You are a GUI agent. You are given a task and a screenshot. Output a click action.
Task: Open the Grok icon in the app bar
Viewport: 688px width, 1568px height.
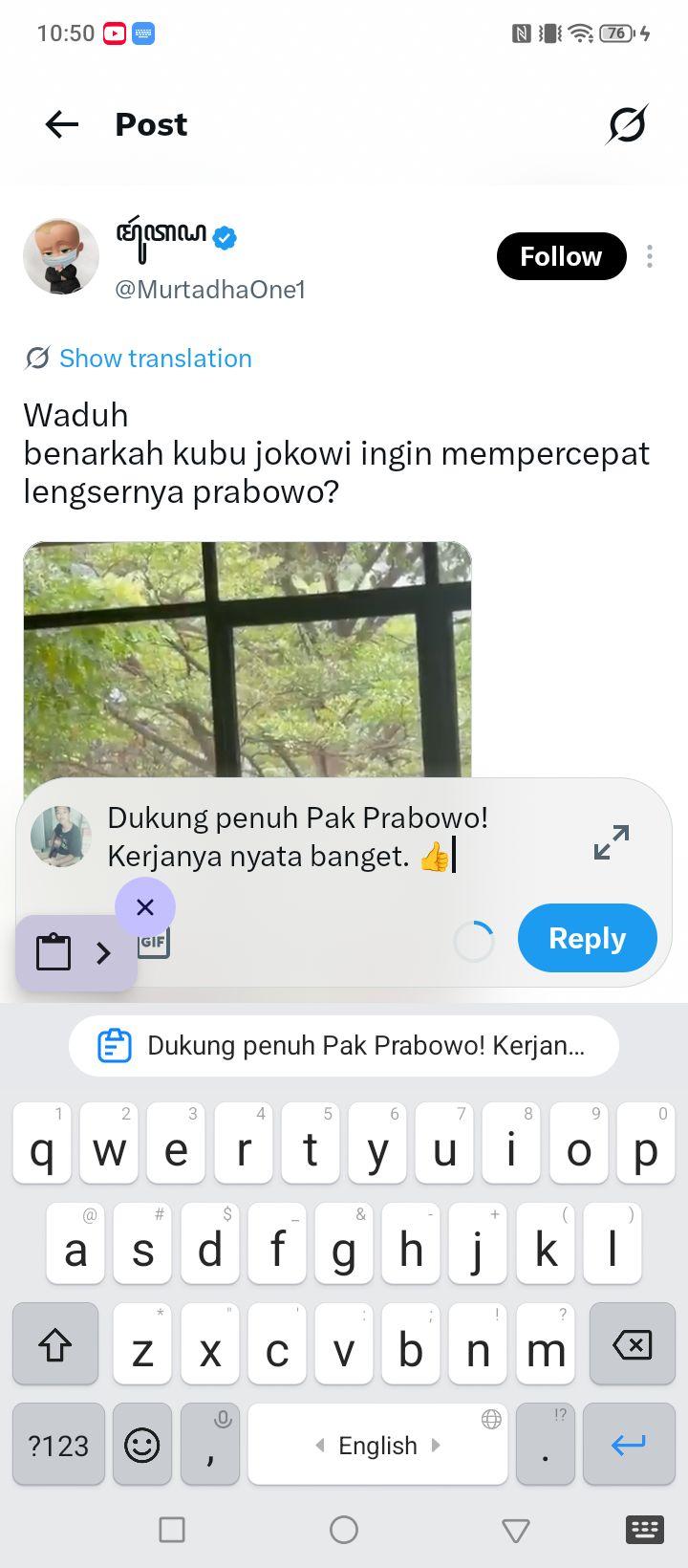point(627,124)
